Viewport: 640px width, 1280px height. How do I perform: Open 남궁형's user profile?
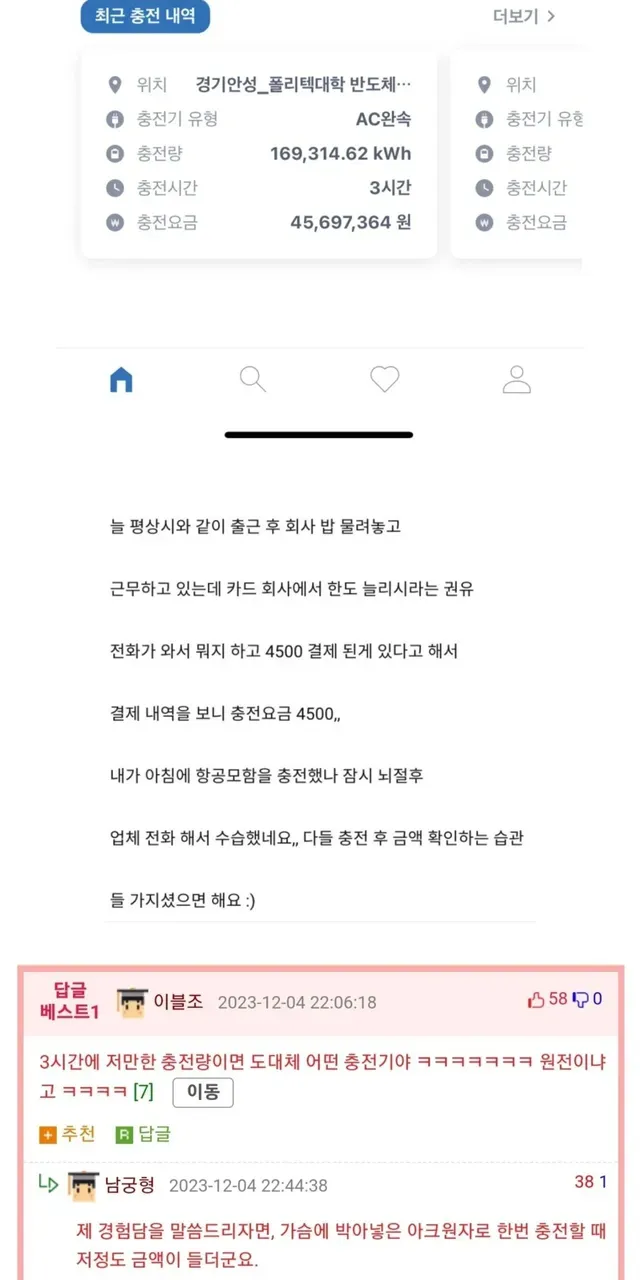pyautogui.click(x=129, y=1185)
